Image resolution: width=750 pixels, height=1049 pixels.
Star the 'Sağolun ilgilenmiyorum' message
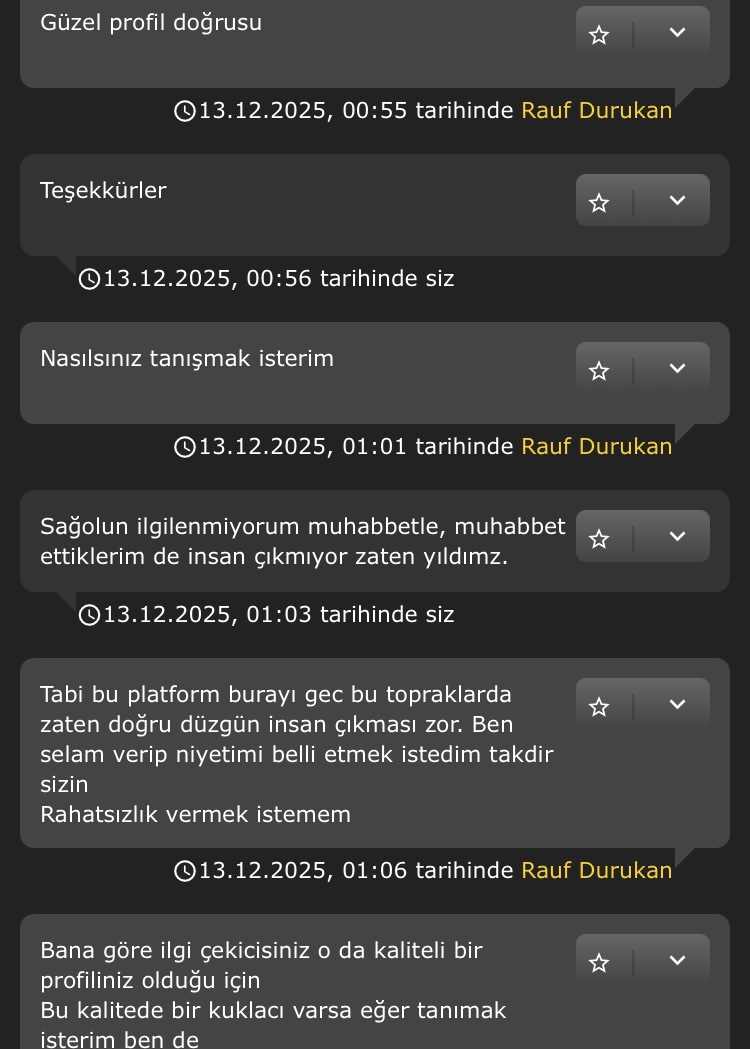[599, 538]
